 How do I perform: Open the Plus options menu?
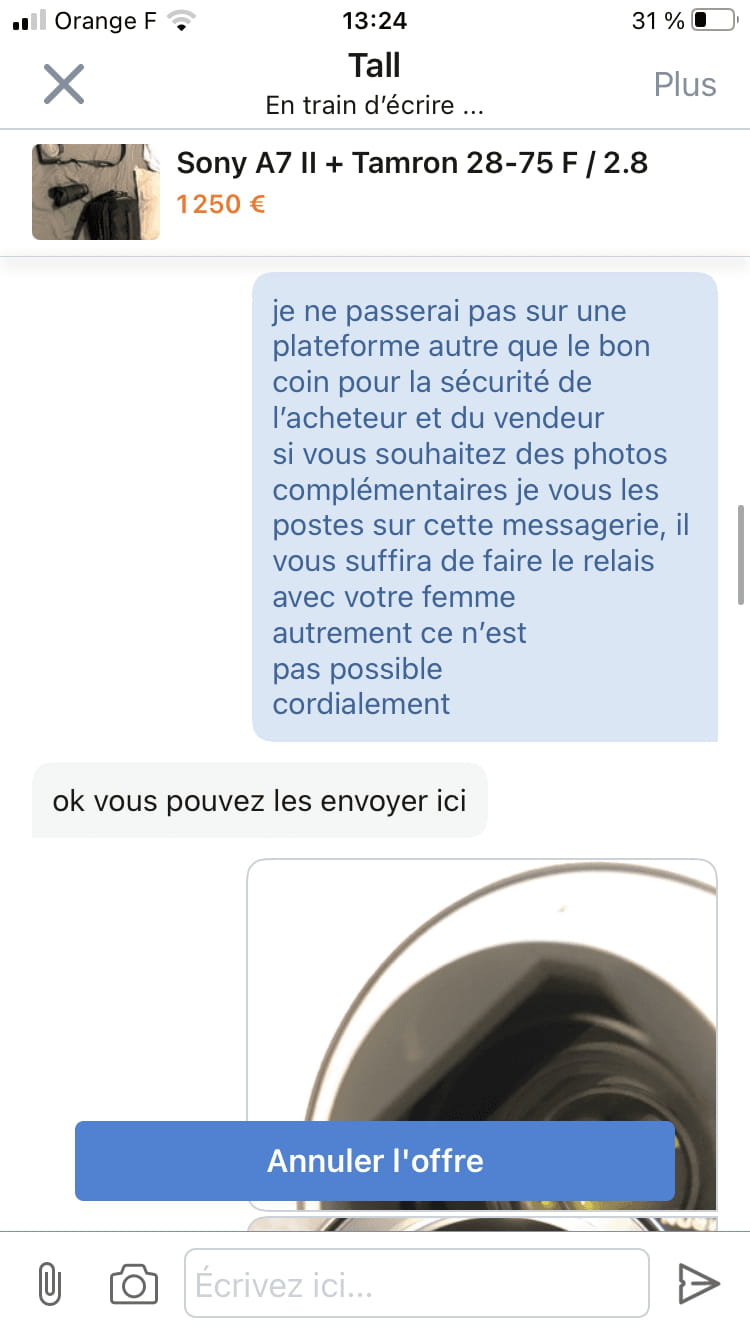point(685,85)
